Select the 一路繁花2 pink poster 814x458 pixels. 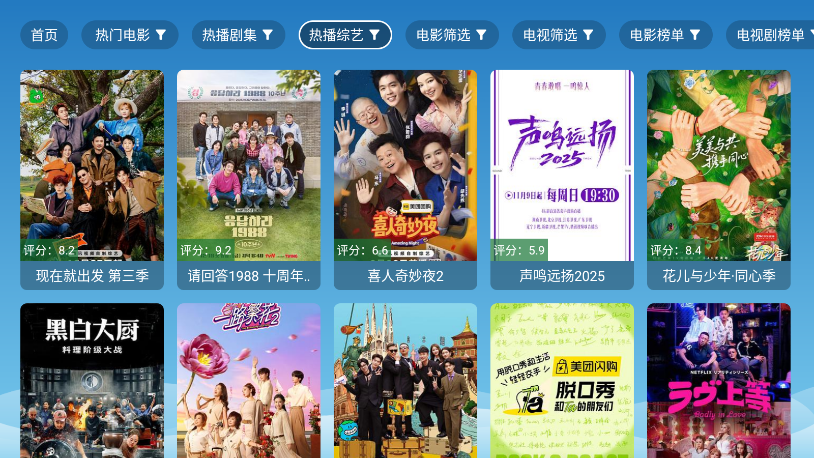tap(249, 381)
